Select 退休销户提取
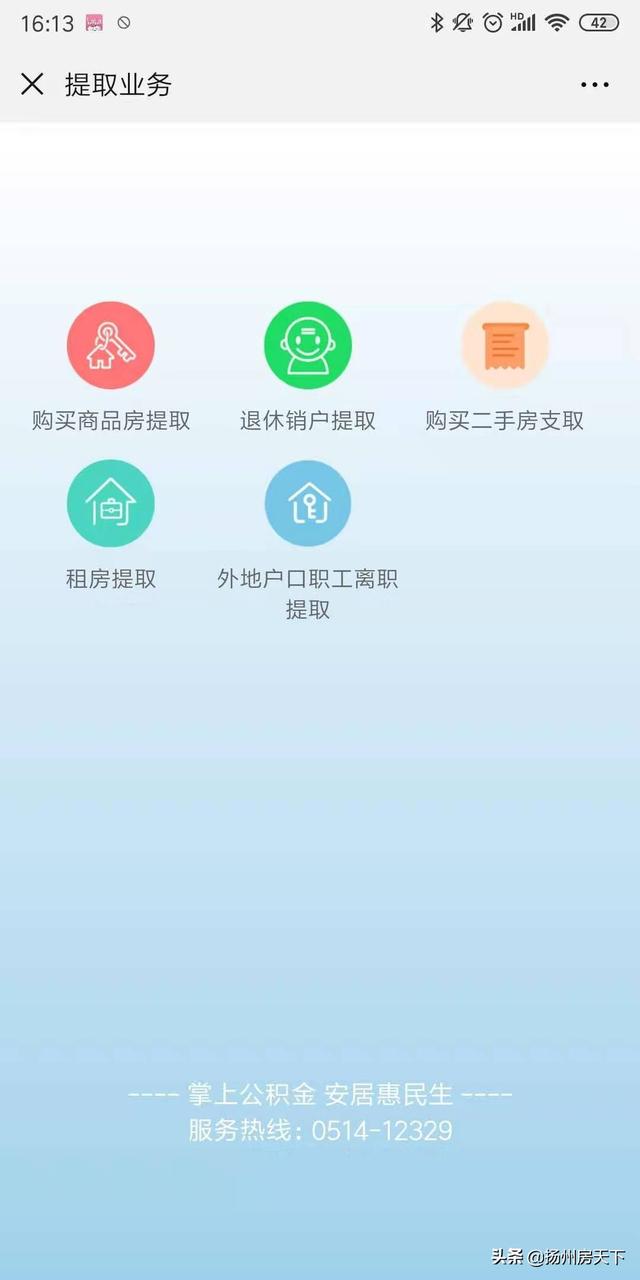Viewport: 640px width, 1280px height. pos(307,346)
